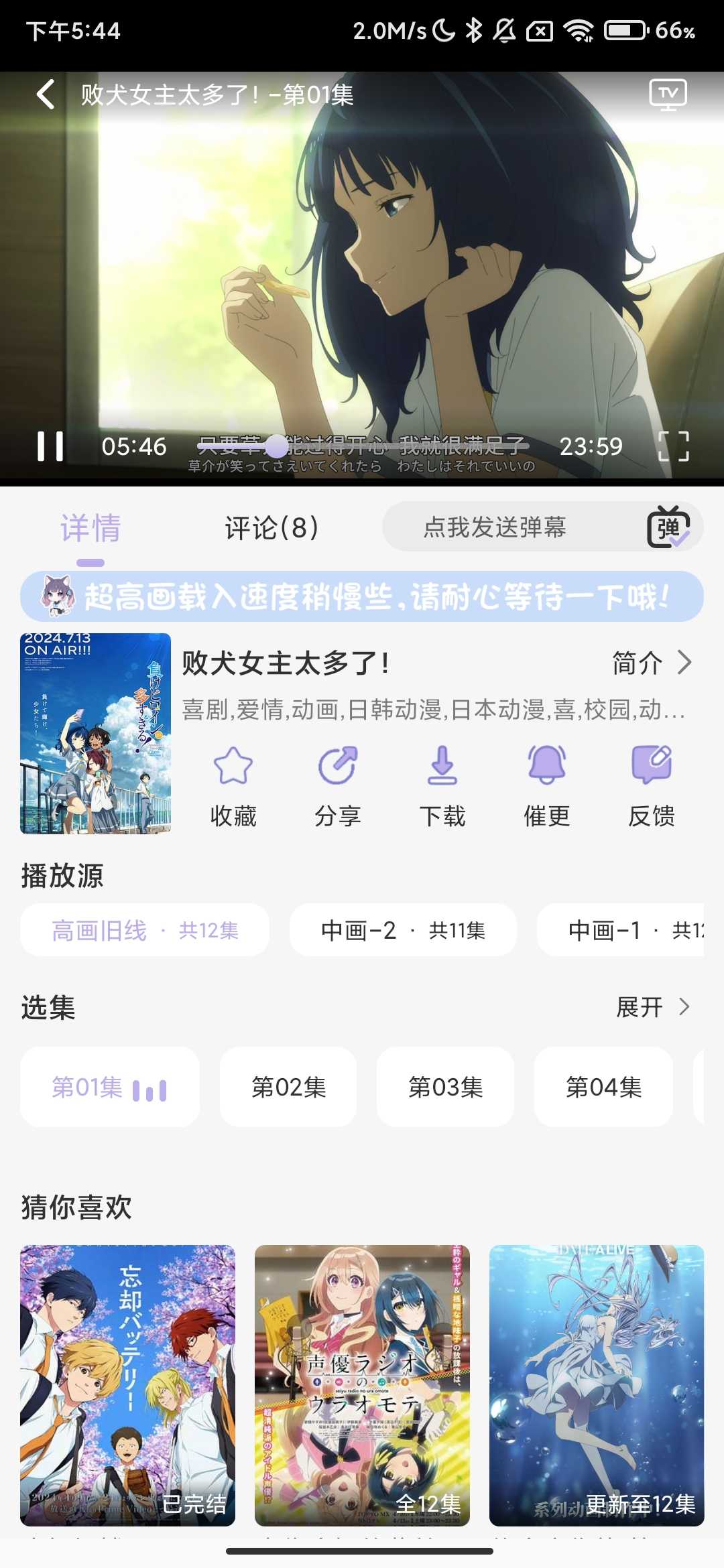724x1568 pixels.
Task: Select the 高画旧线 playback source
Action: point(145,930)
